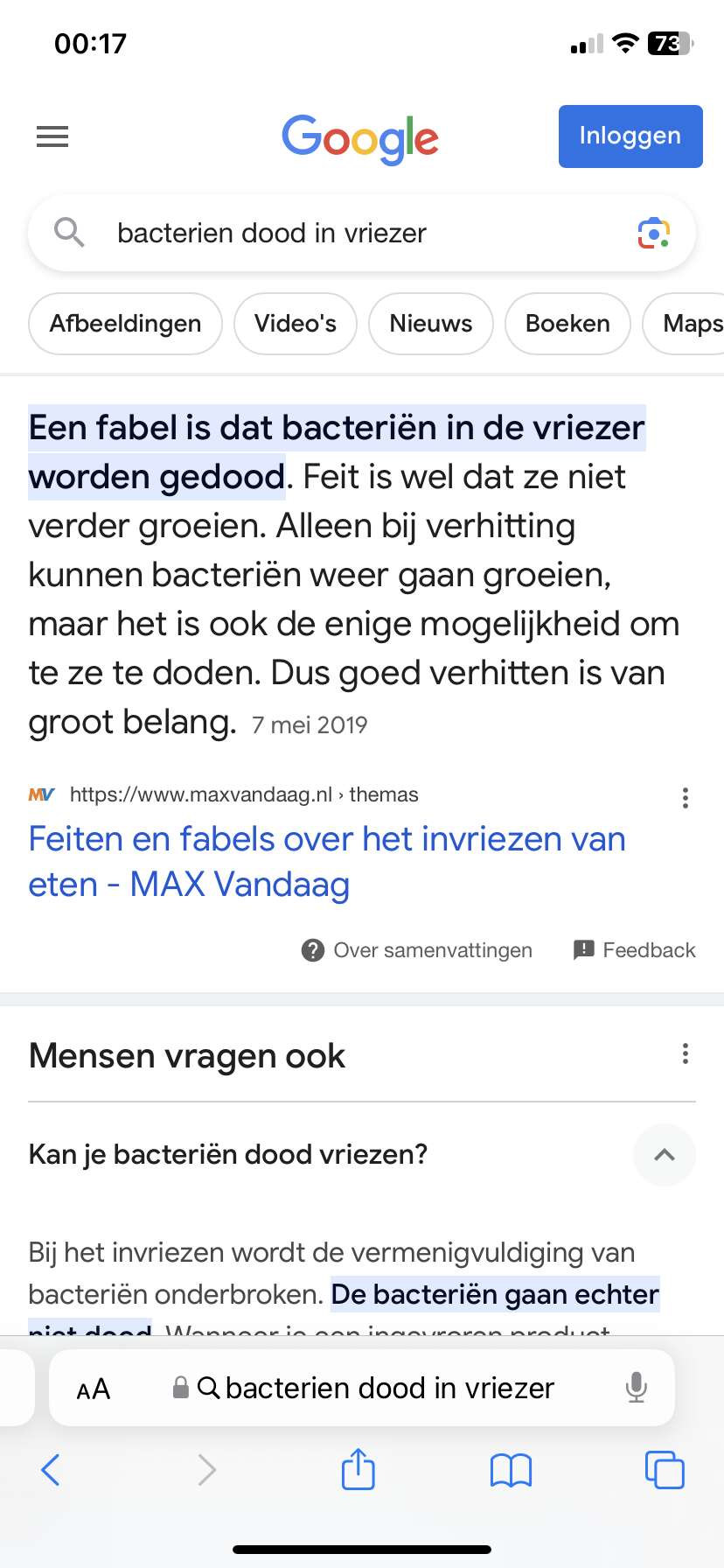The width and height of the screenshot is (724, 1568).
Task: Send Feedback on the featured snippet
Action: (x=635, y=950)
